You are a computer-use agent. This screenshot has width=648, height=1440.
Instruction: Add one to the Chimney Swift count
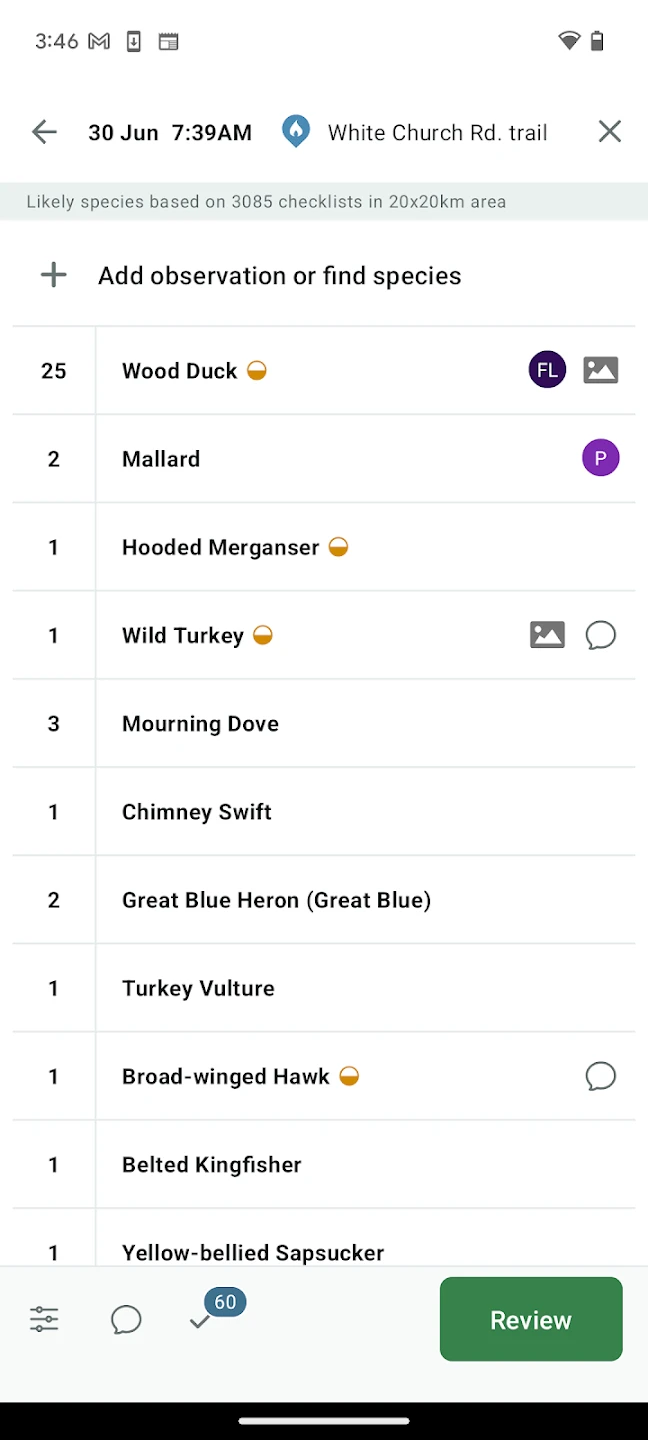click(x=54, y=812)
